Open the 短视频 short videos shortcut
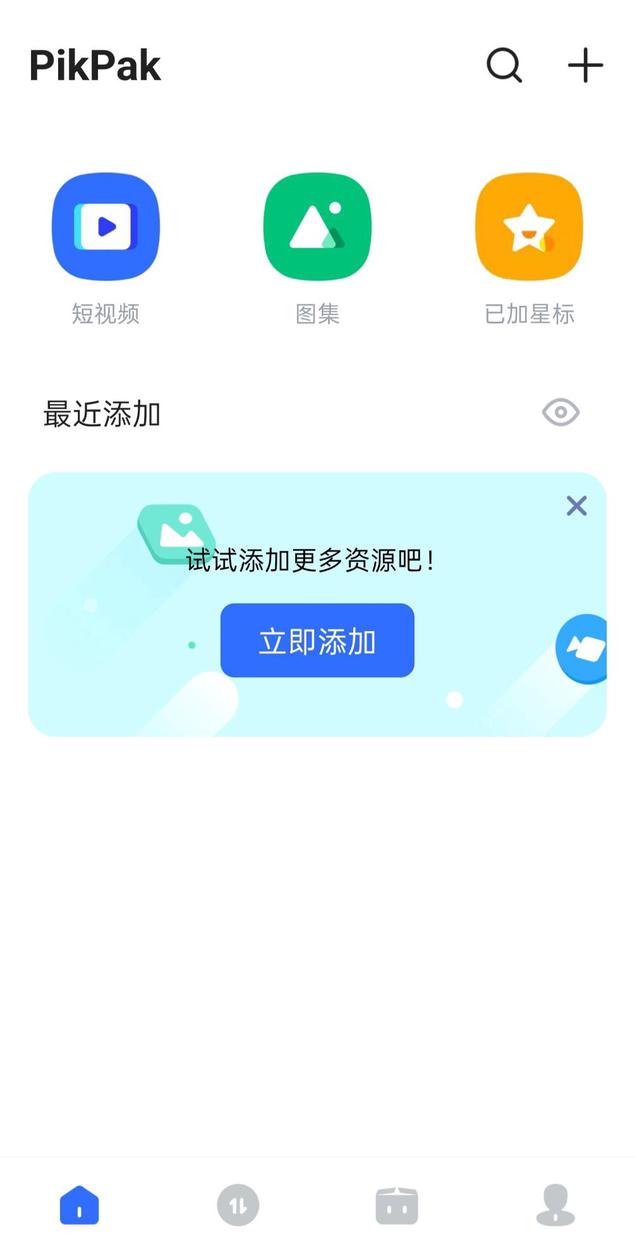 pos(106,227)
